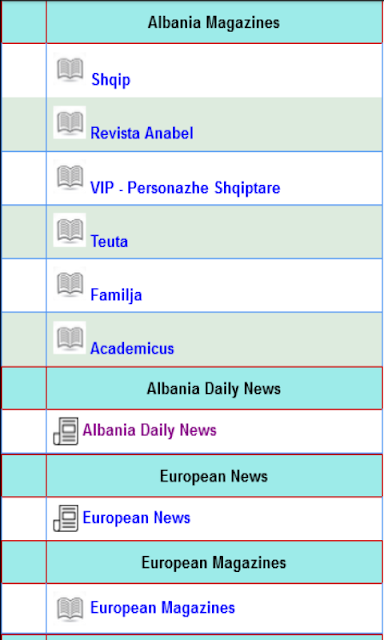Open the Shqip magazine link

coord(111,80)
